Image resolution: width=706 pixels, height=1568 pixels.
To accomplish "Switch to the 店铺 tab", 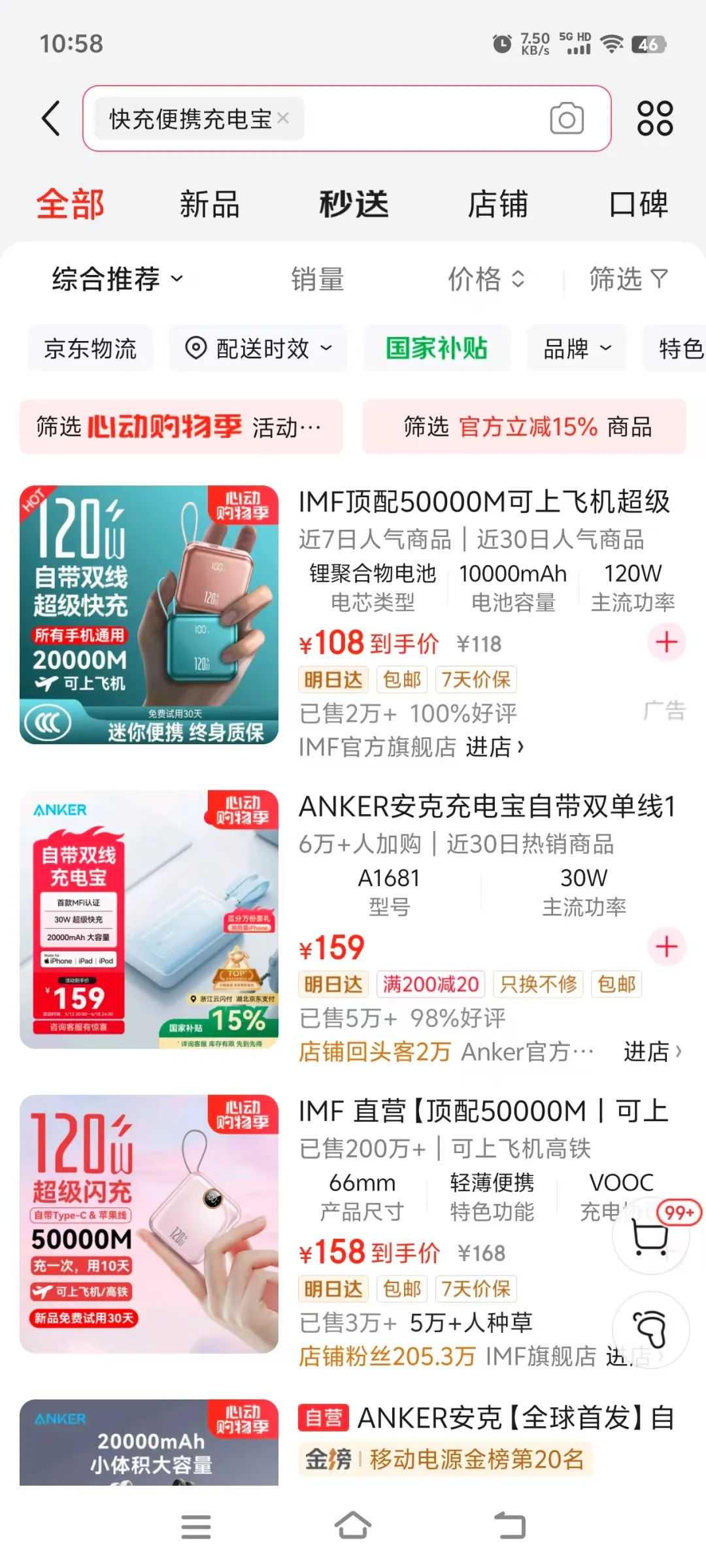I will coord(497,204).
